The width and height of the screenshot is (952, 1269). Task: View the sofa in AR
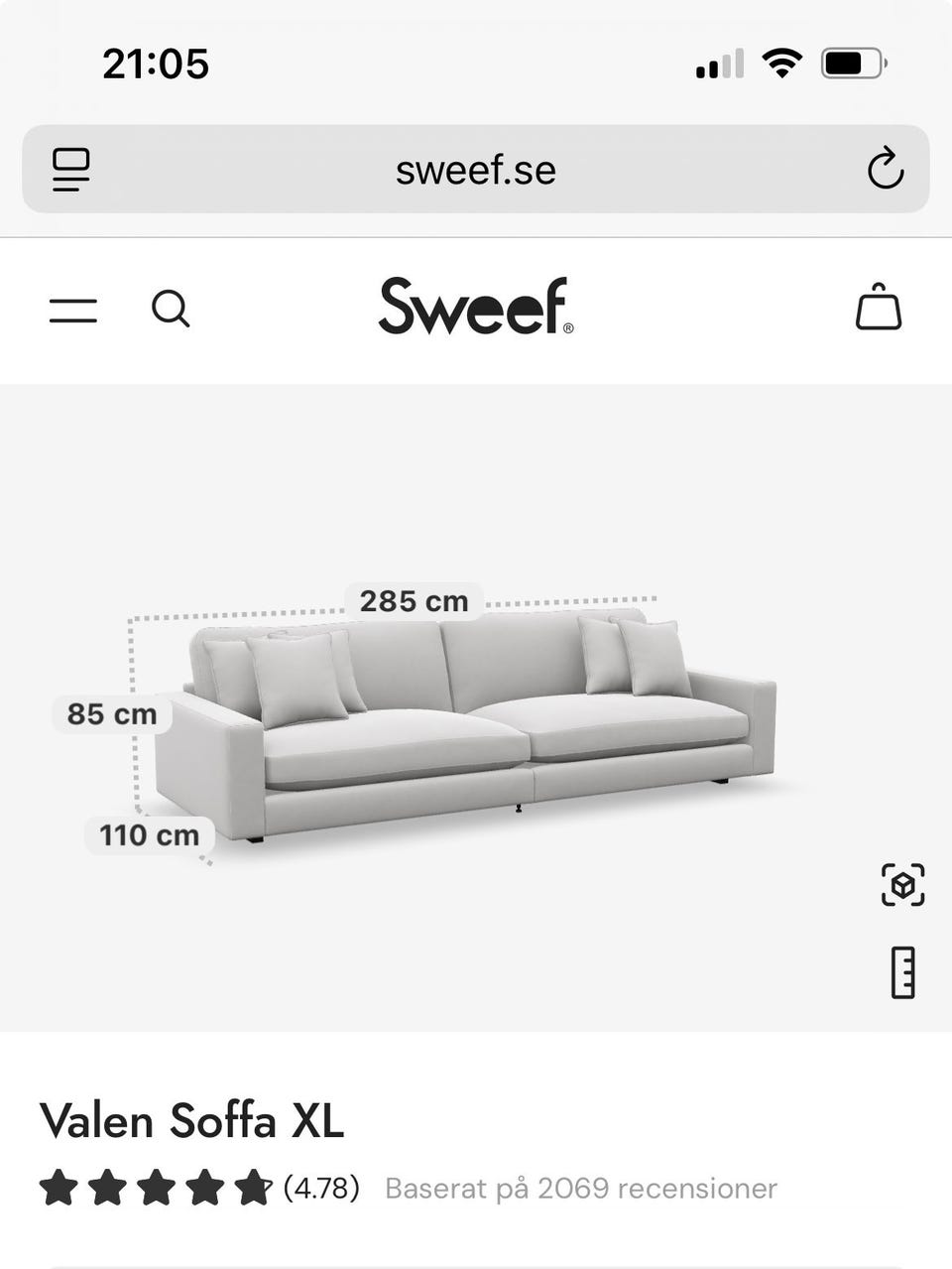[902, 884]
